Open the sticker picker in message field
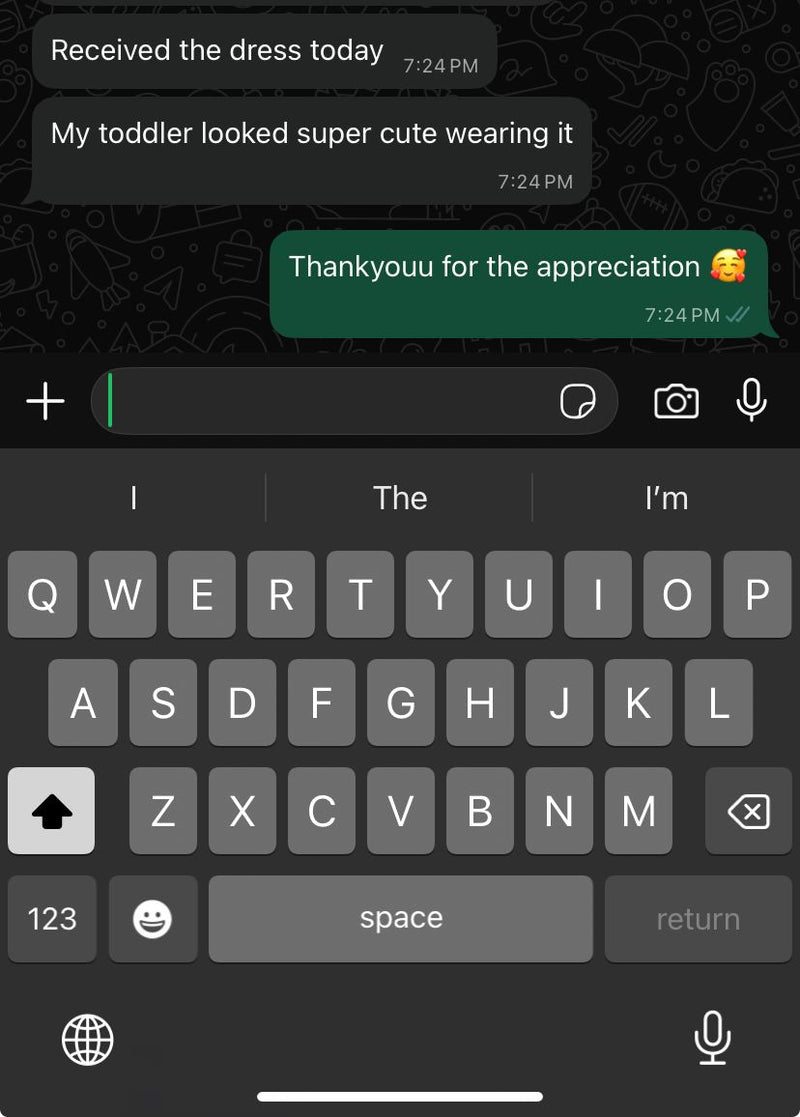800x1117 pixels. pos(577,402)
